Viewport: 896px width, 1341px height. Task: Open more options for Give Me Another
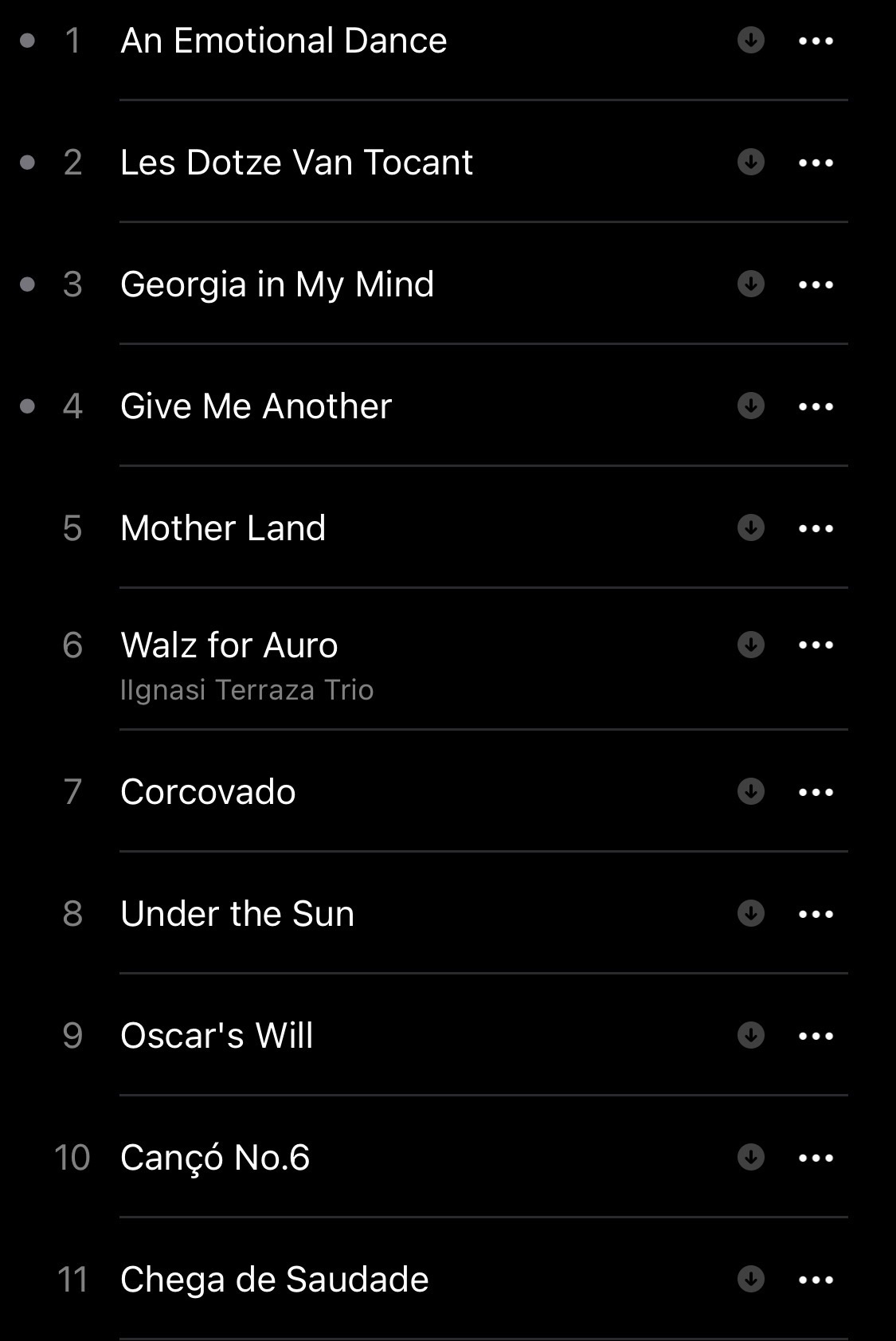pos(816,406)
